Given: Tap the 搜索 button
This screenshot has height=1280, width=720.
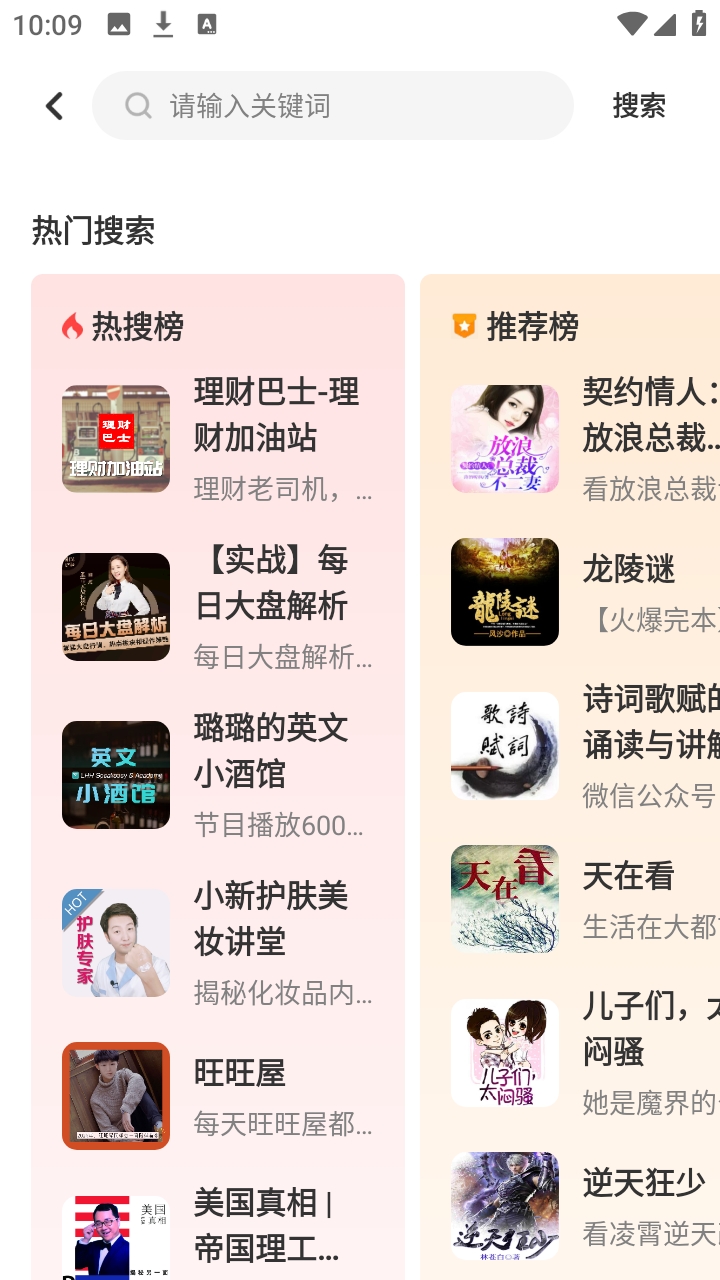Looking at the screenshot, I should coord(639,105).
